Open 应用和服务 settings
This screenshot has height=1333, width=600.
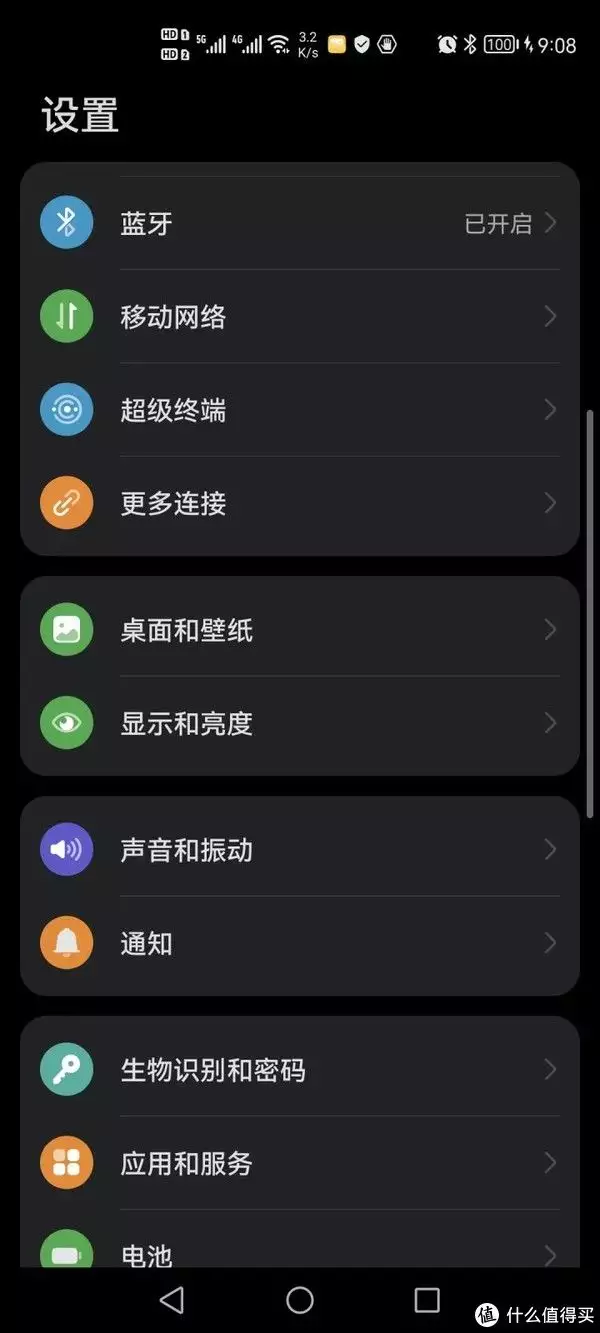click(300, 1163)
